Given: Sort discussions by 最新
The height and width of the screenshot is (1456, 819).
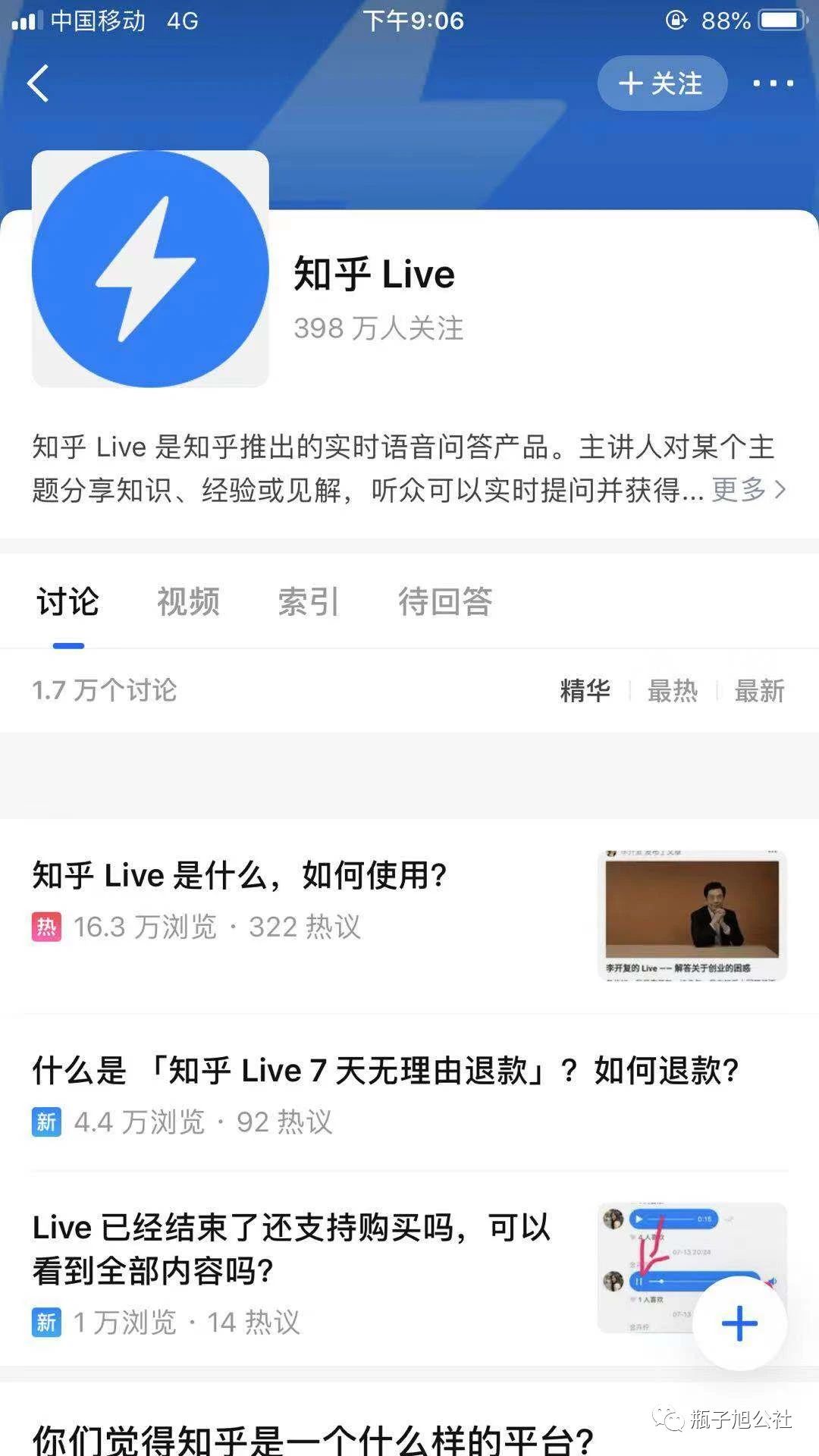Looking at the screenshot, I should (759, 691).
